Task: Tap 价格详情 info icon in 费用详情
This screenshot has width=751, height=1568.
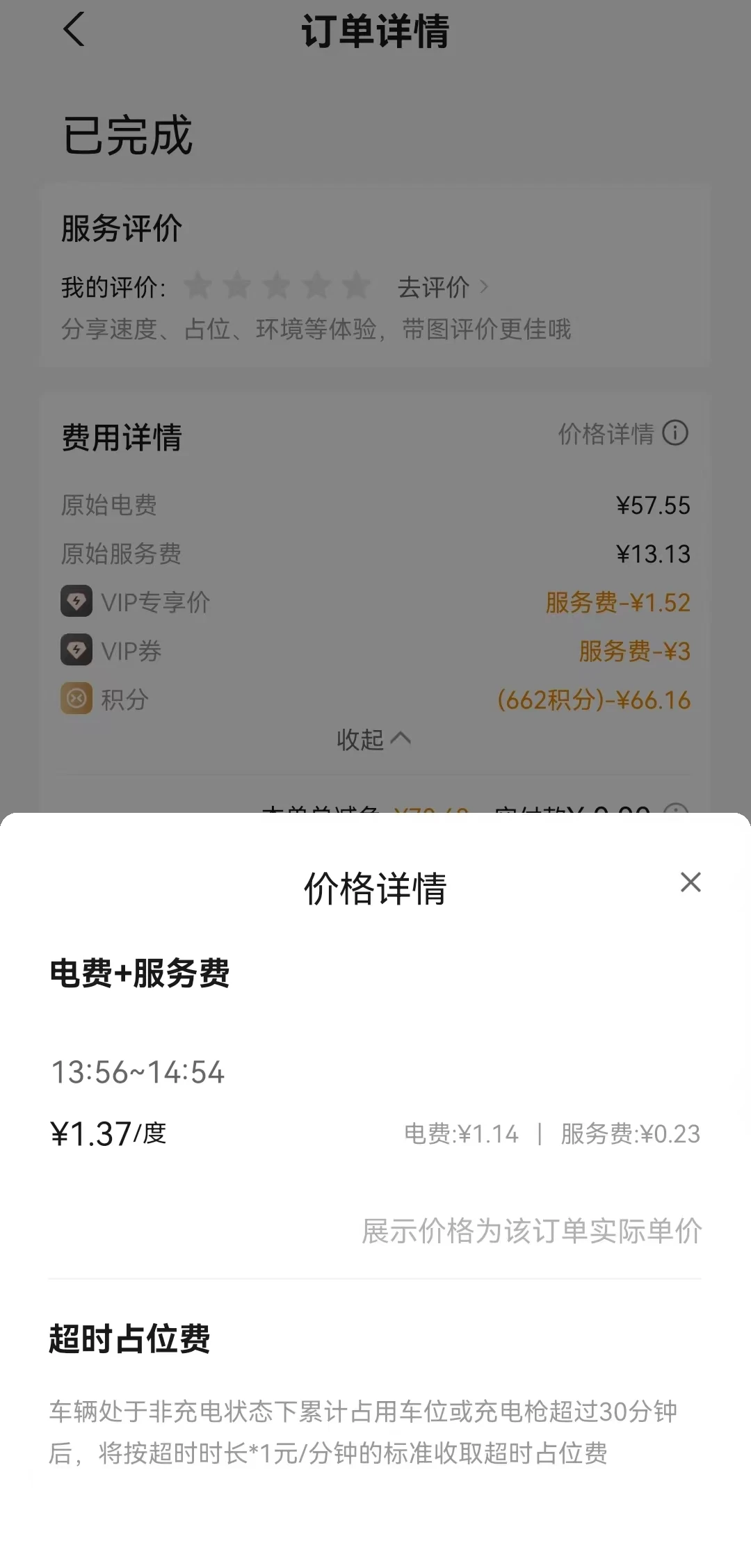Action: point(675,433)
